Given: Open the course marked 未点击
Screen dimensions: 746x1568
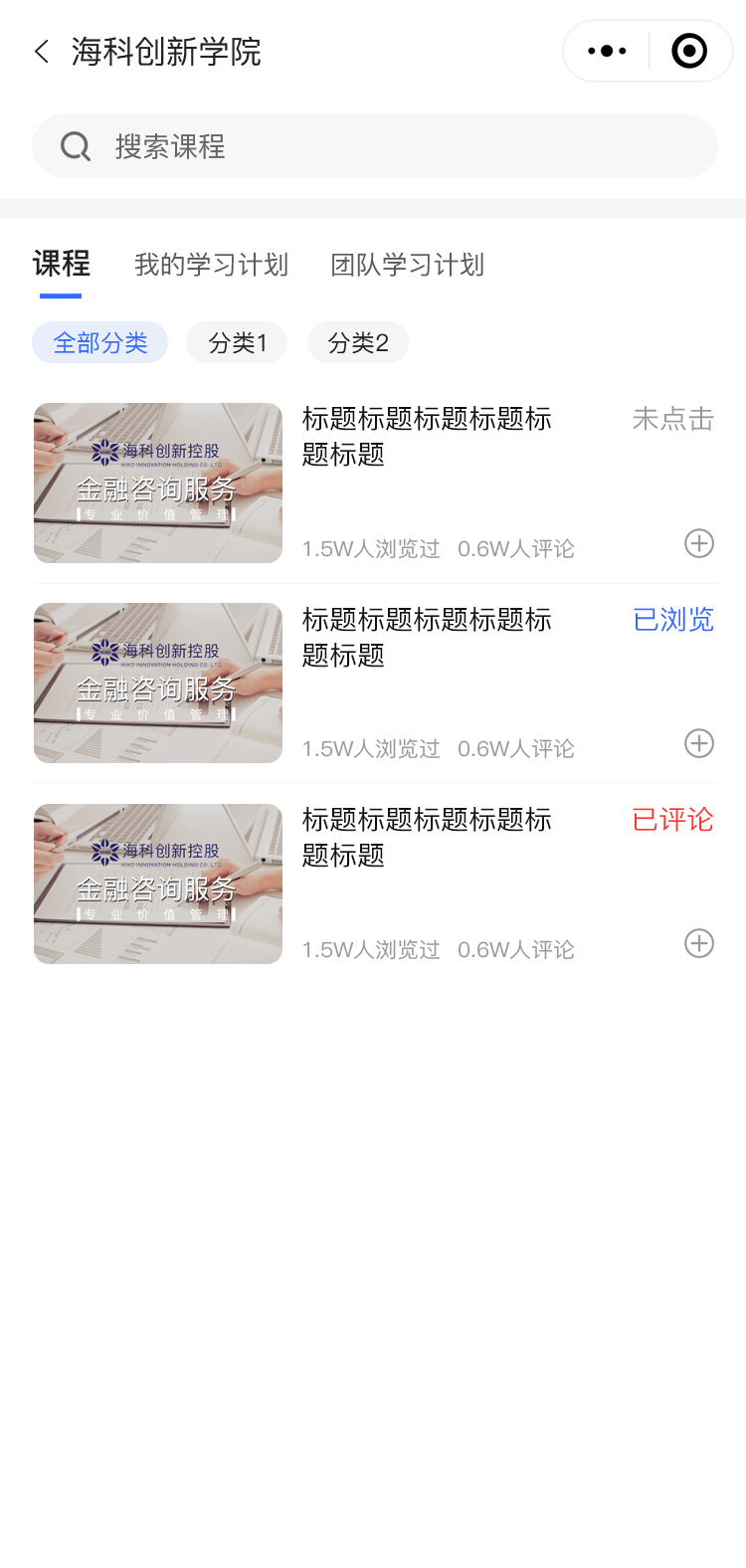Looking at the screenshot, I should click(x=426, y=438).
